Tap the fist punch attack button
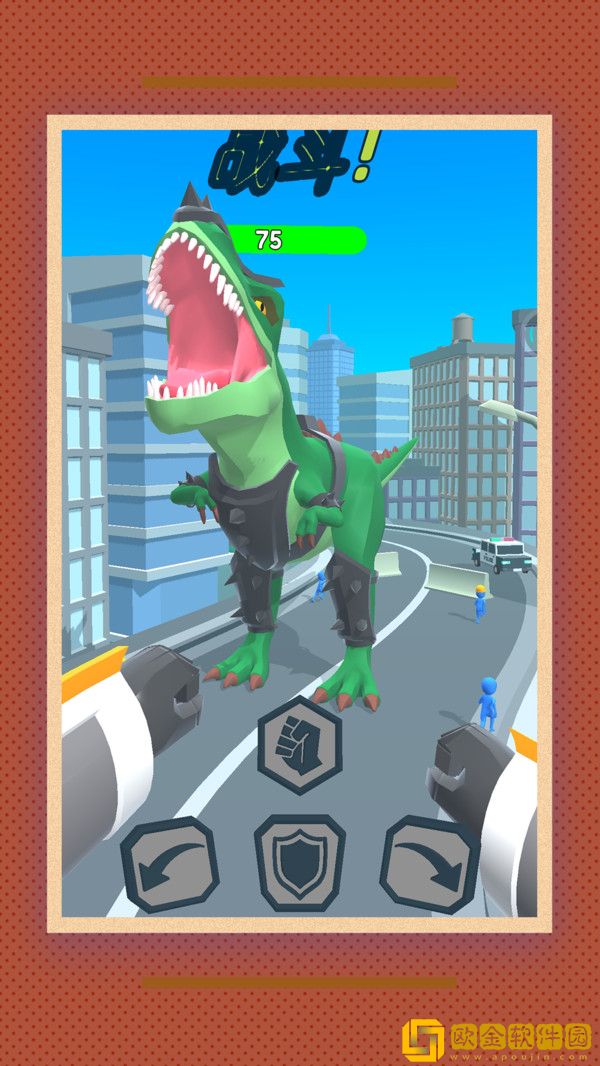The width and height of the screenshot is (600, 1066). click(x=300, y=745)
